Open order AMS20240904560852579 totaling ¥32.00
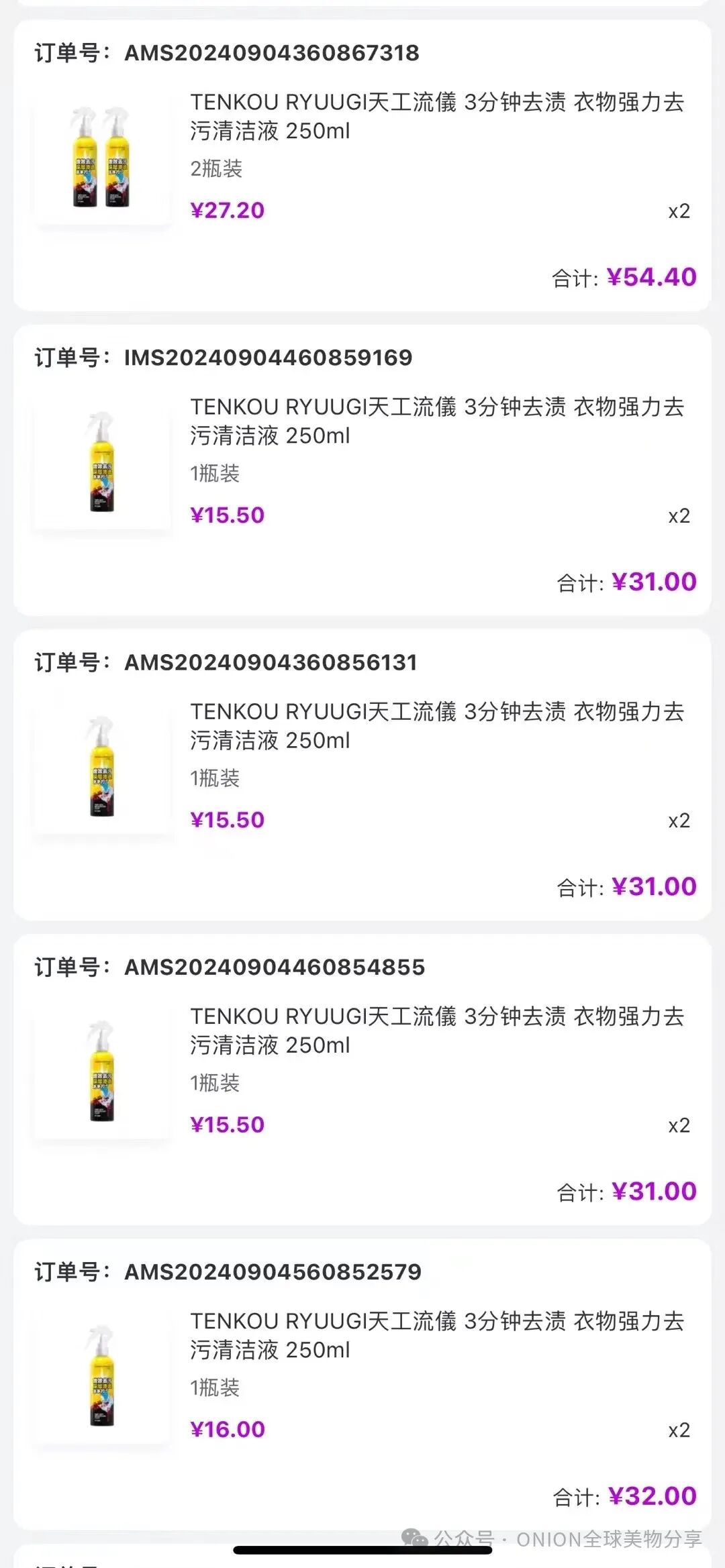Screen dimensions: 725x1568 (x=362, y=1383)
